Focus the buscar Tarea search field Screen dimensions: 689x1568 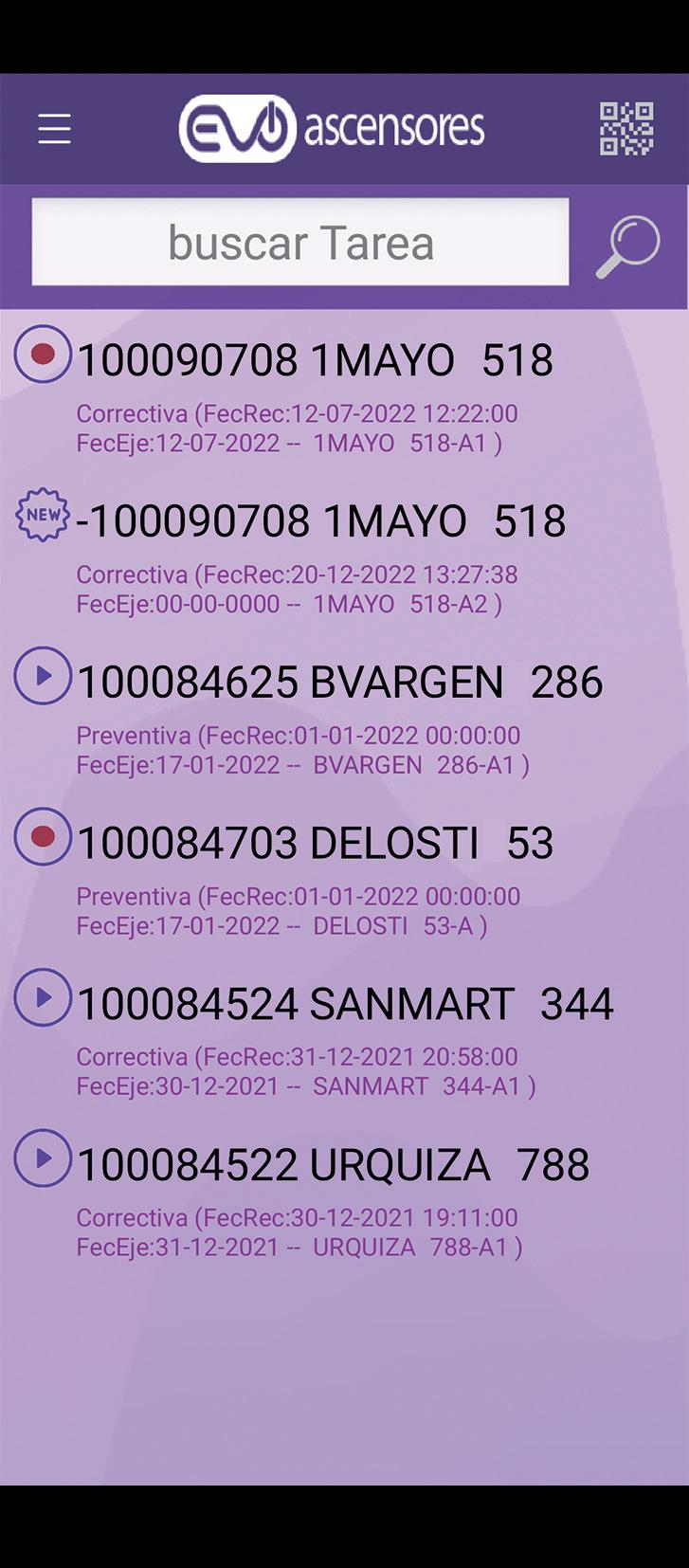[300, 243]
